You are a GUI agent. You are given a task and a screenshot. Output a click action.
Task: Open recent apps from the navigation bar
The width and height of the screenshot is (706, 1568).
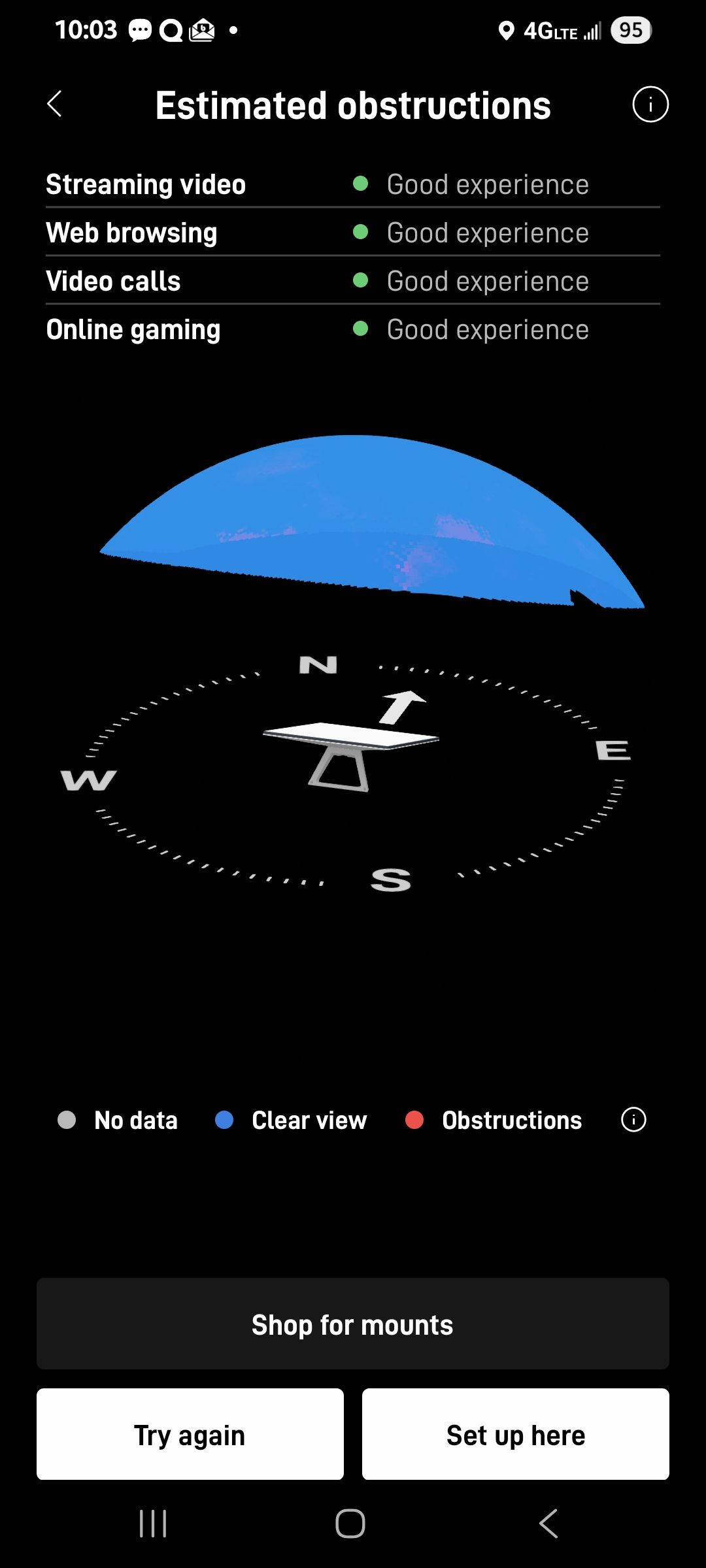pos(154,1524)
